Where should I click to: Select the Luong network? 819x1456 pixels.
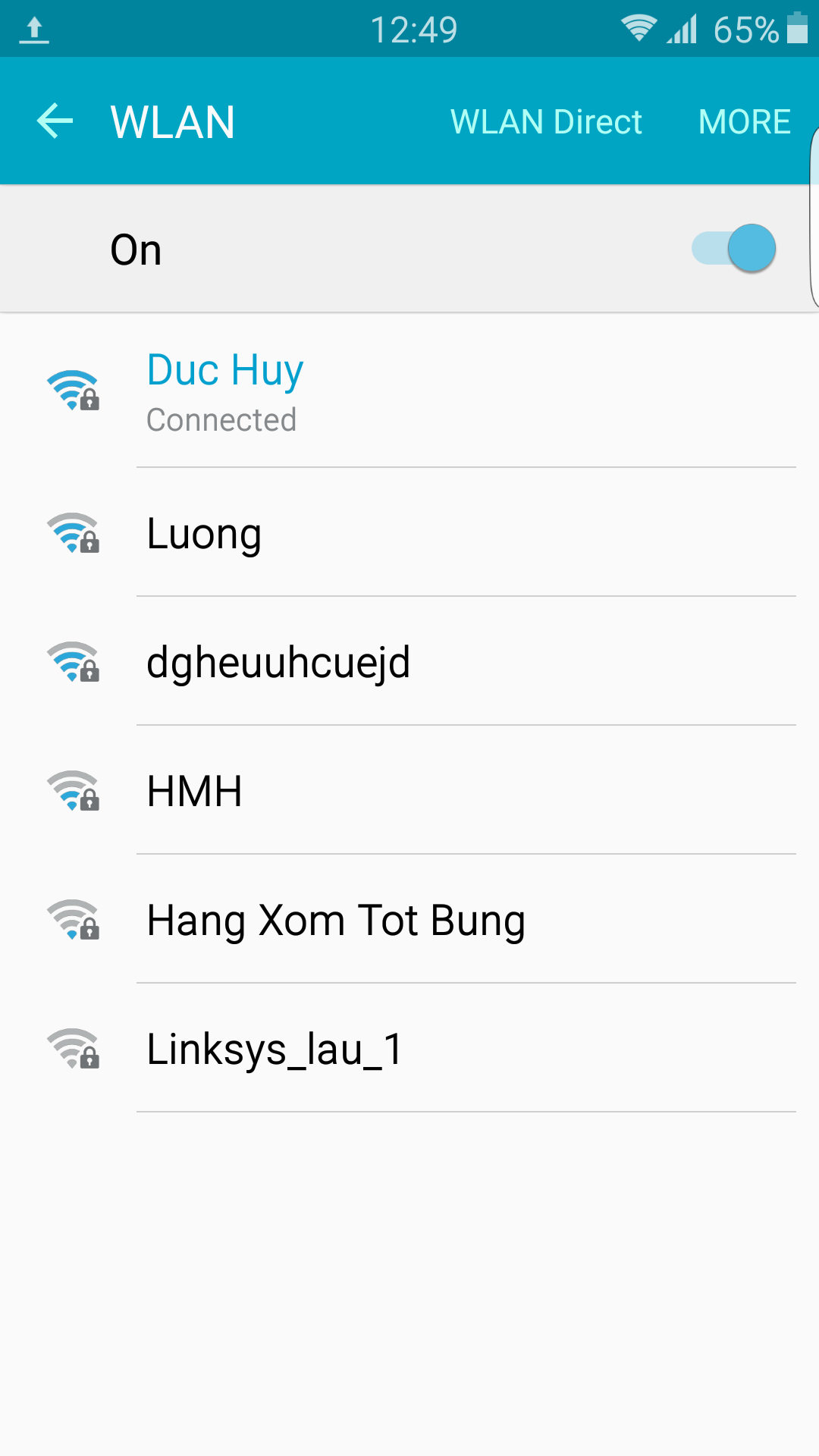[409, 532]
